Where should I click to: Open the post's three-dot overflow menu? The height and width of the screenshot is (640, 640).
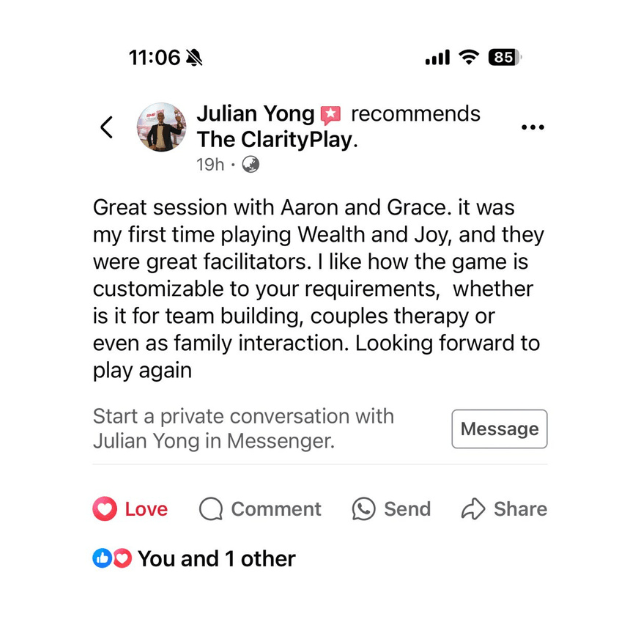(x=533, y=127)
